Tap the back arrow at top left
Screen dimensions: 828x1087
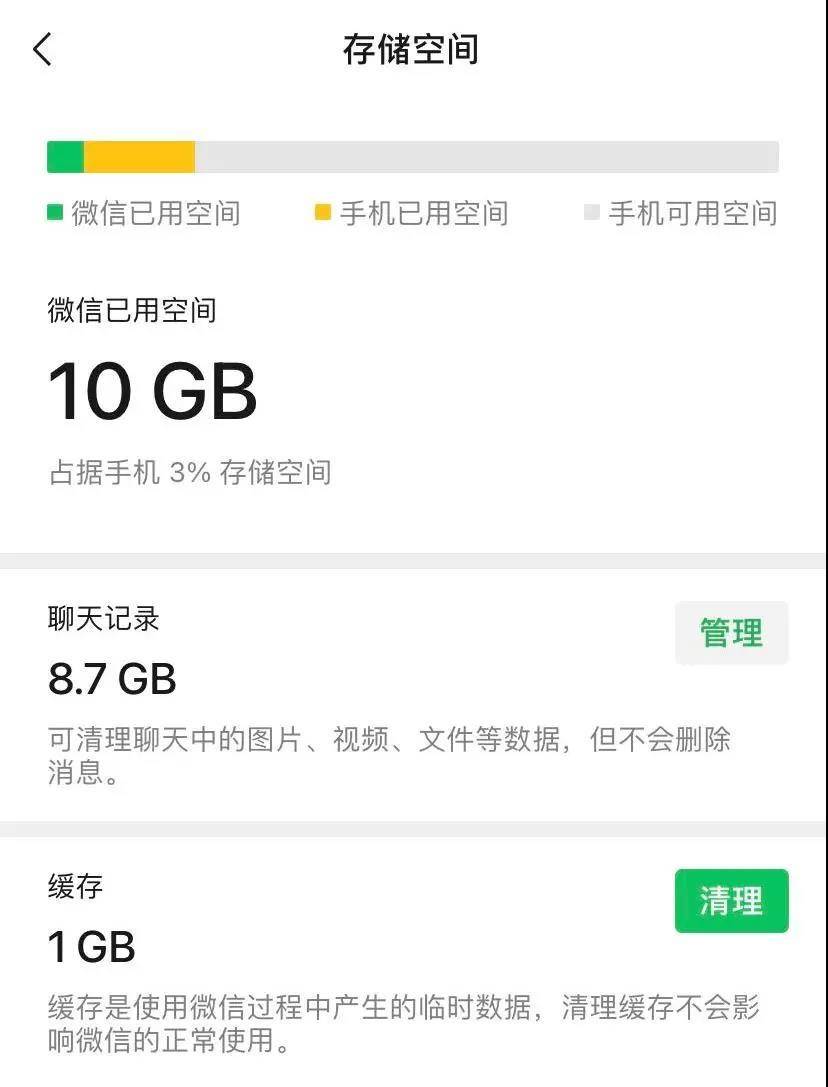42,47
